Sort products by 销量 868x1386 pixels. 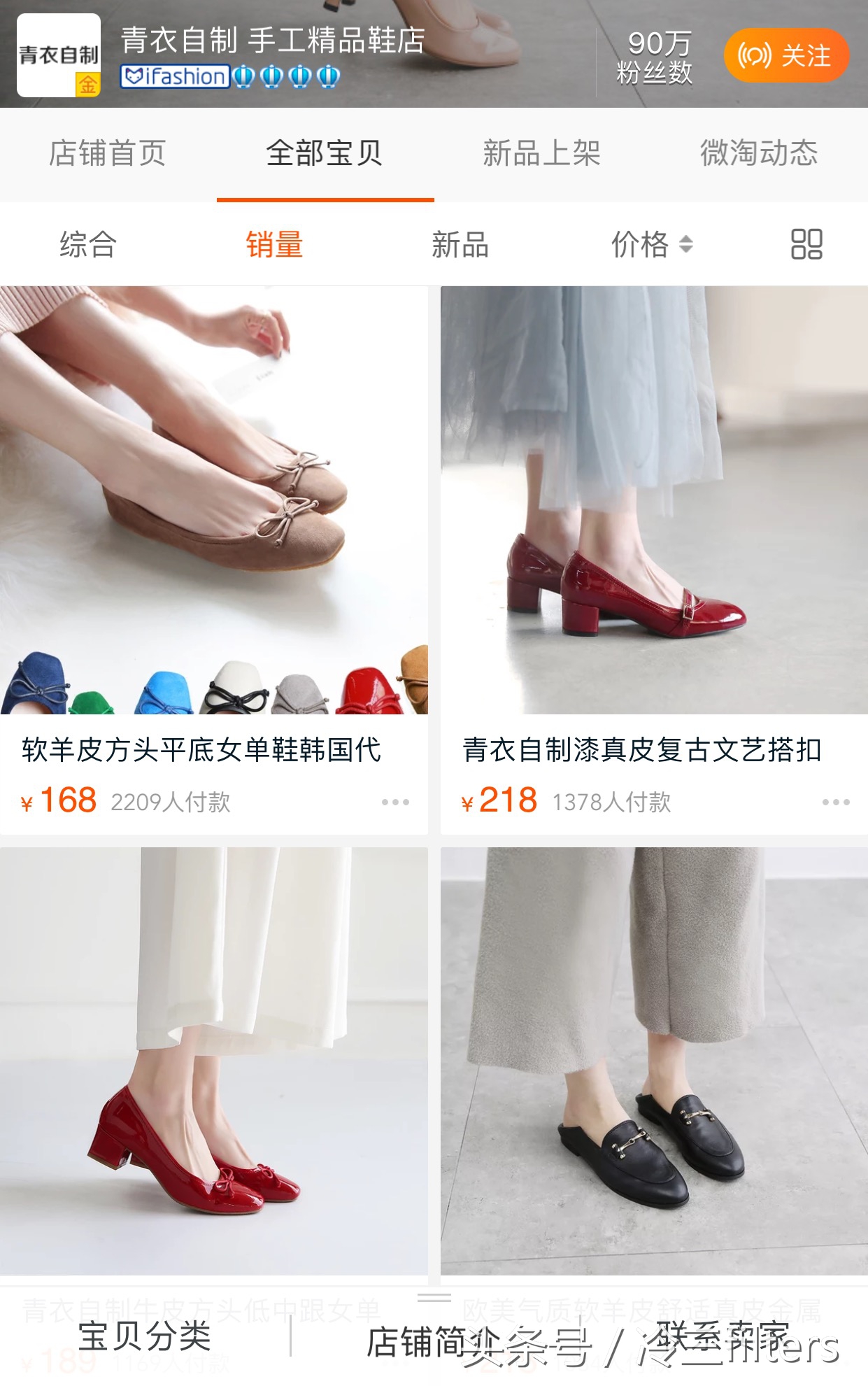click(x=274, y=244)
